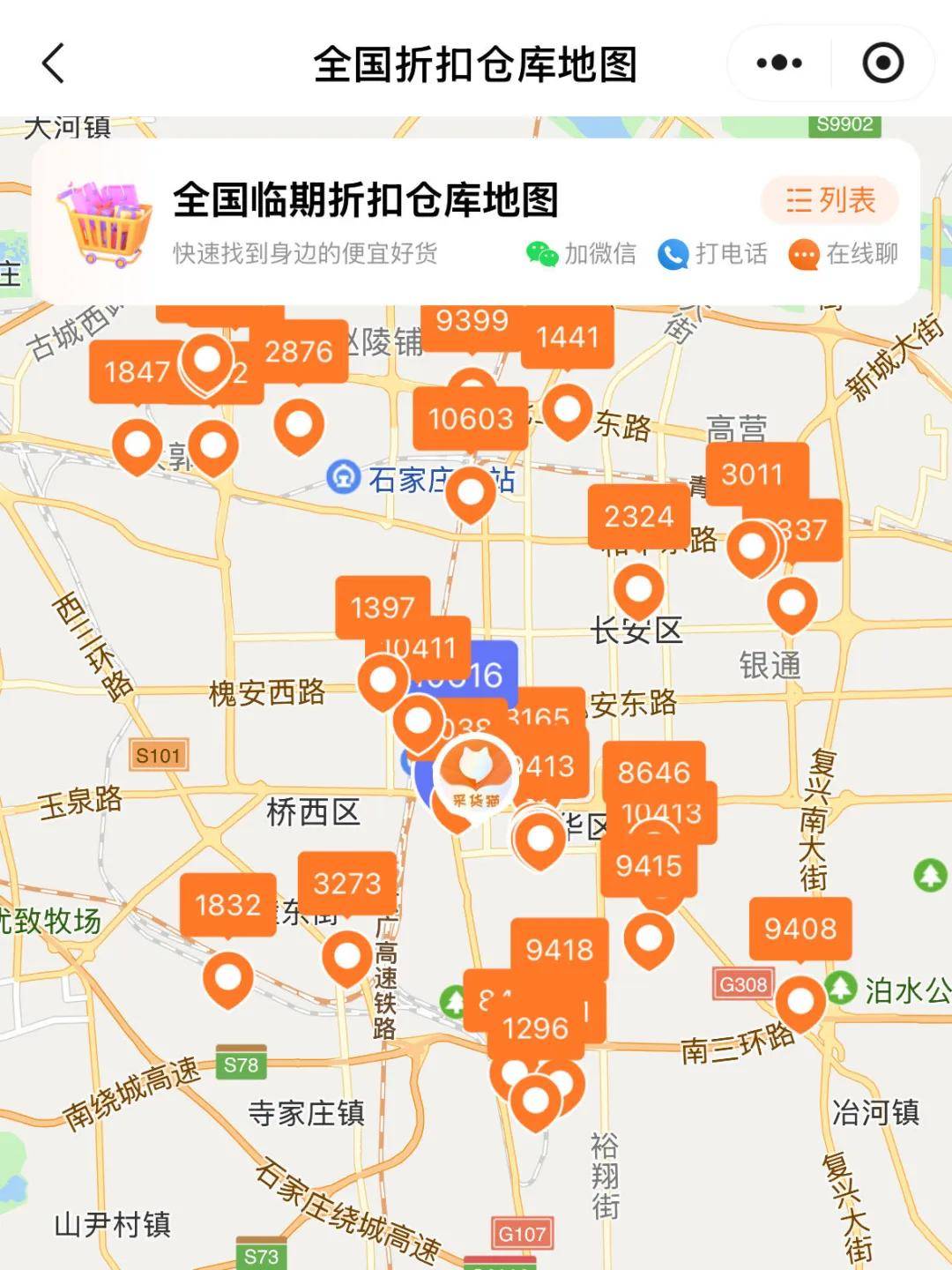Open warehouse marker 3011
The height and width of the screenshot is (1270, 952).
(x=752, y=474)
